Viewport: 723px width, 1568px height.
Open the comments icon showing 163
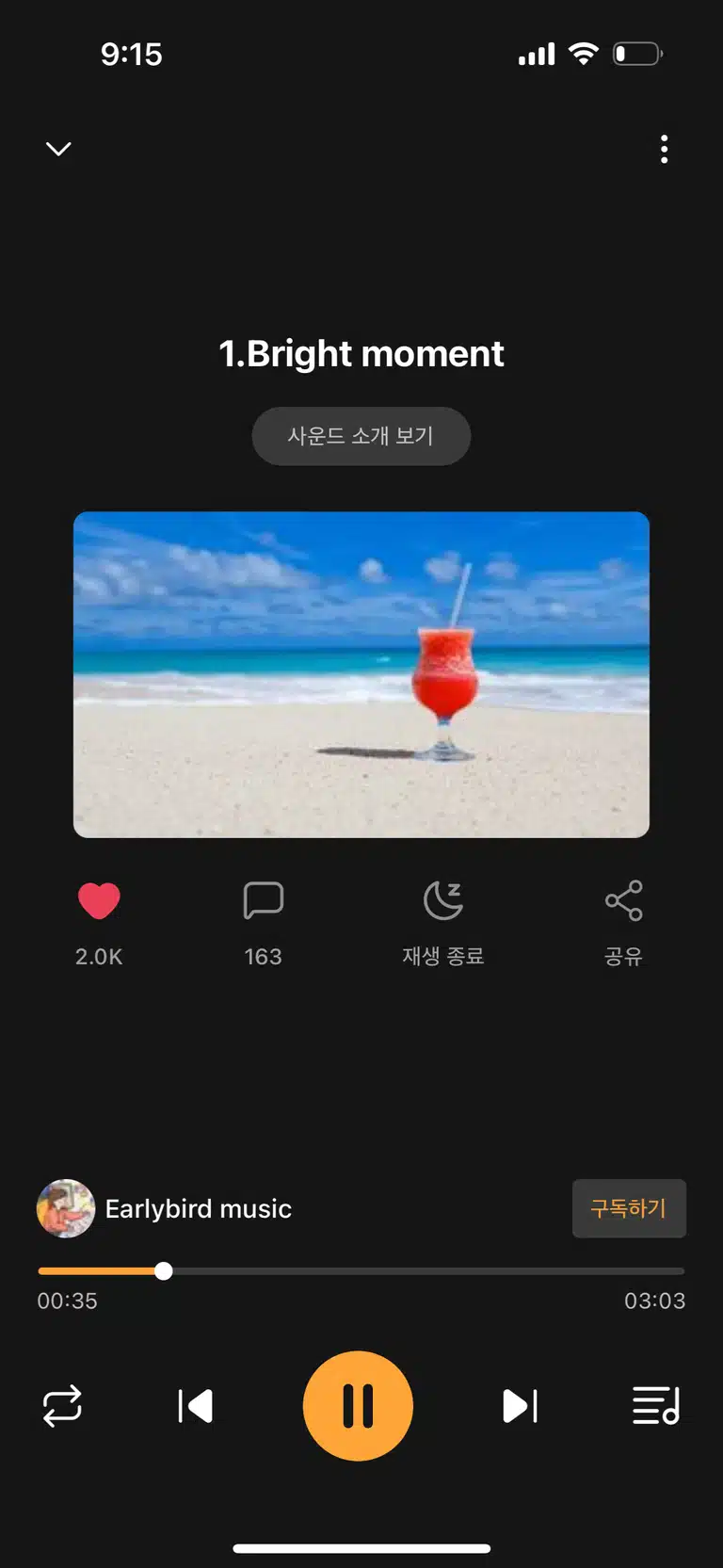click(264, 900)
